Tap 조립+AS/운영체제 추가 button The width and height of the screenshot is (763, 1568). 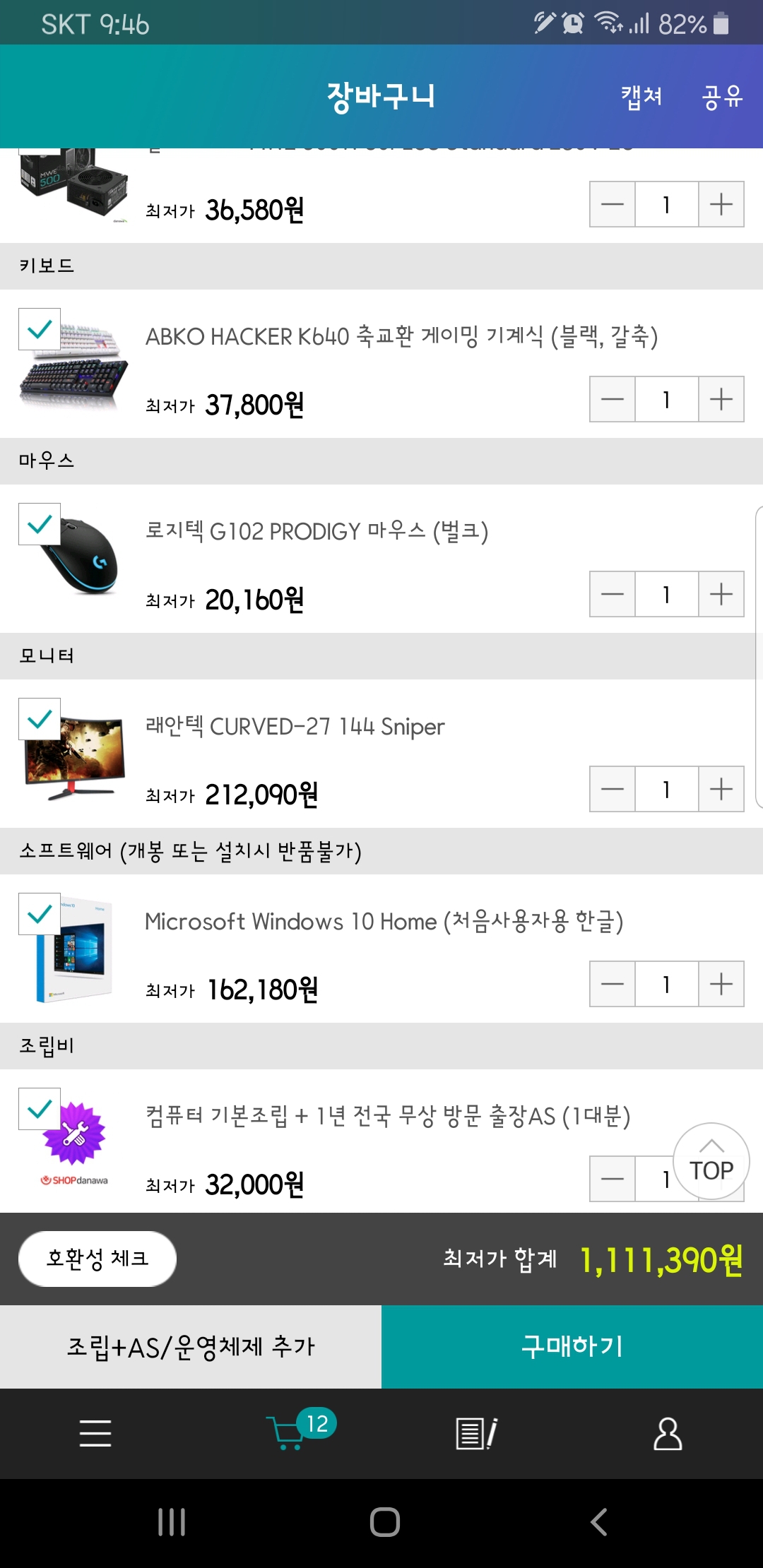point(191,1347)
